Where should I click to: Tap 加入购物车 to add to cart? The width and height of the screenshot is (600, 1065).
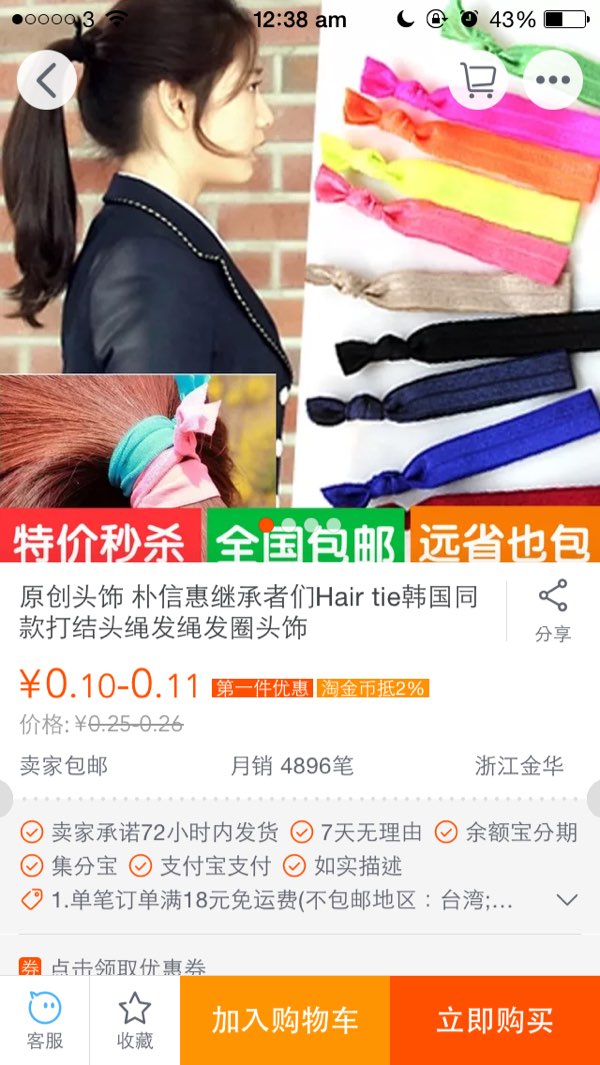(285, 1020)
